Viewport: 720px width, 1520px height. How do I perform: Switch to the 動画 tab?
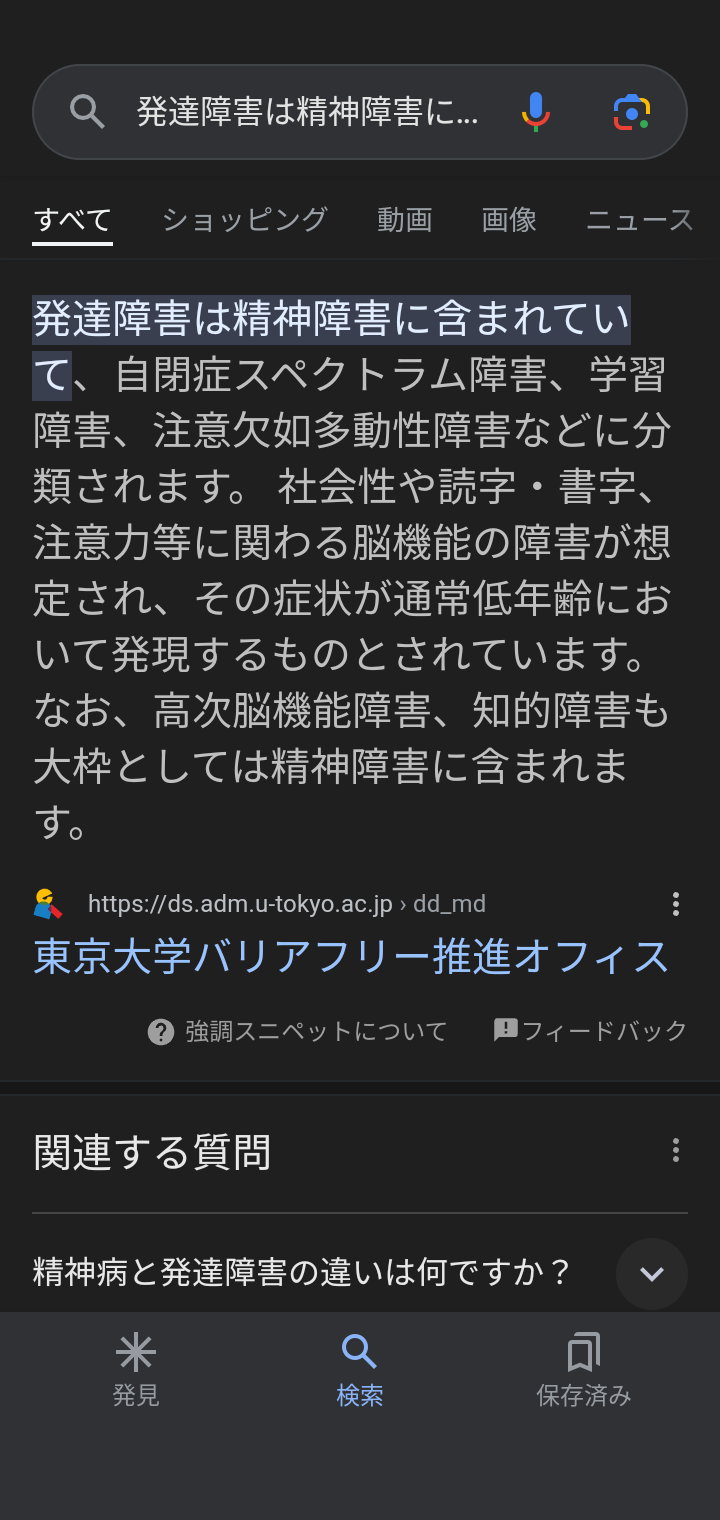pos(405,219)
